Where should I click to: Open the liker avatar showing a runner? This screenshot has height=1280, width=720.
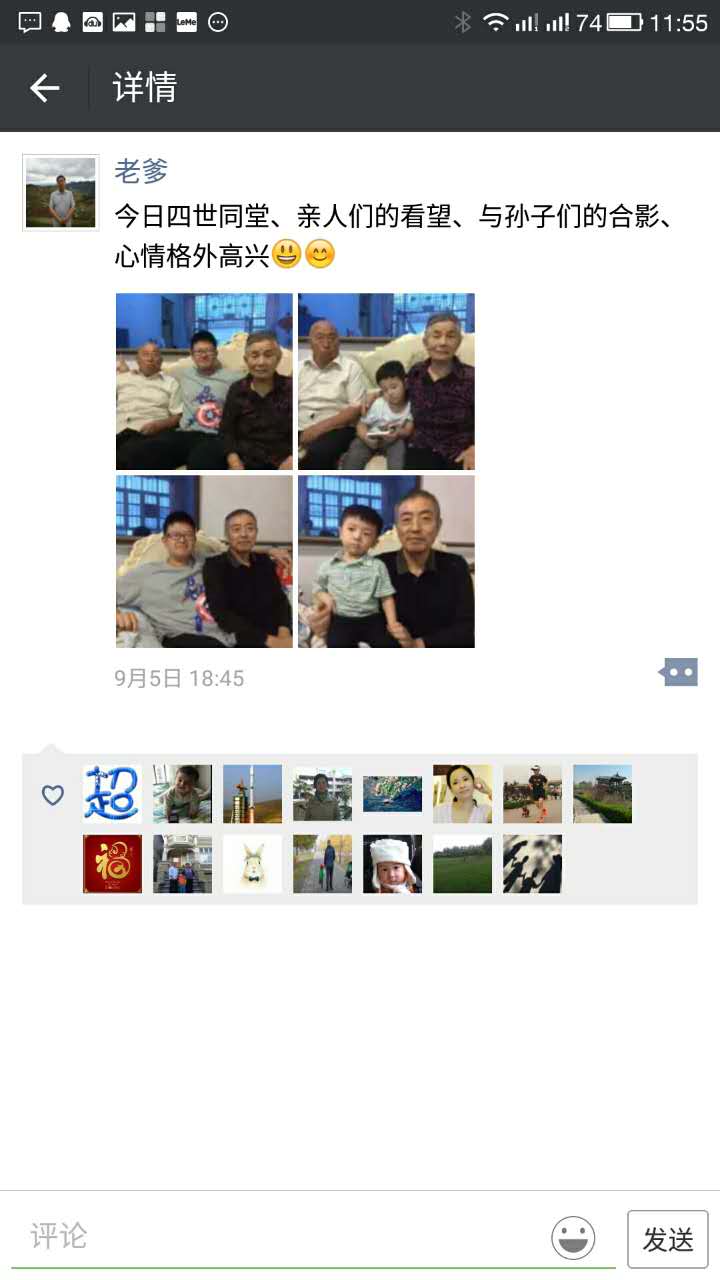pos(532,794)
